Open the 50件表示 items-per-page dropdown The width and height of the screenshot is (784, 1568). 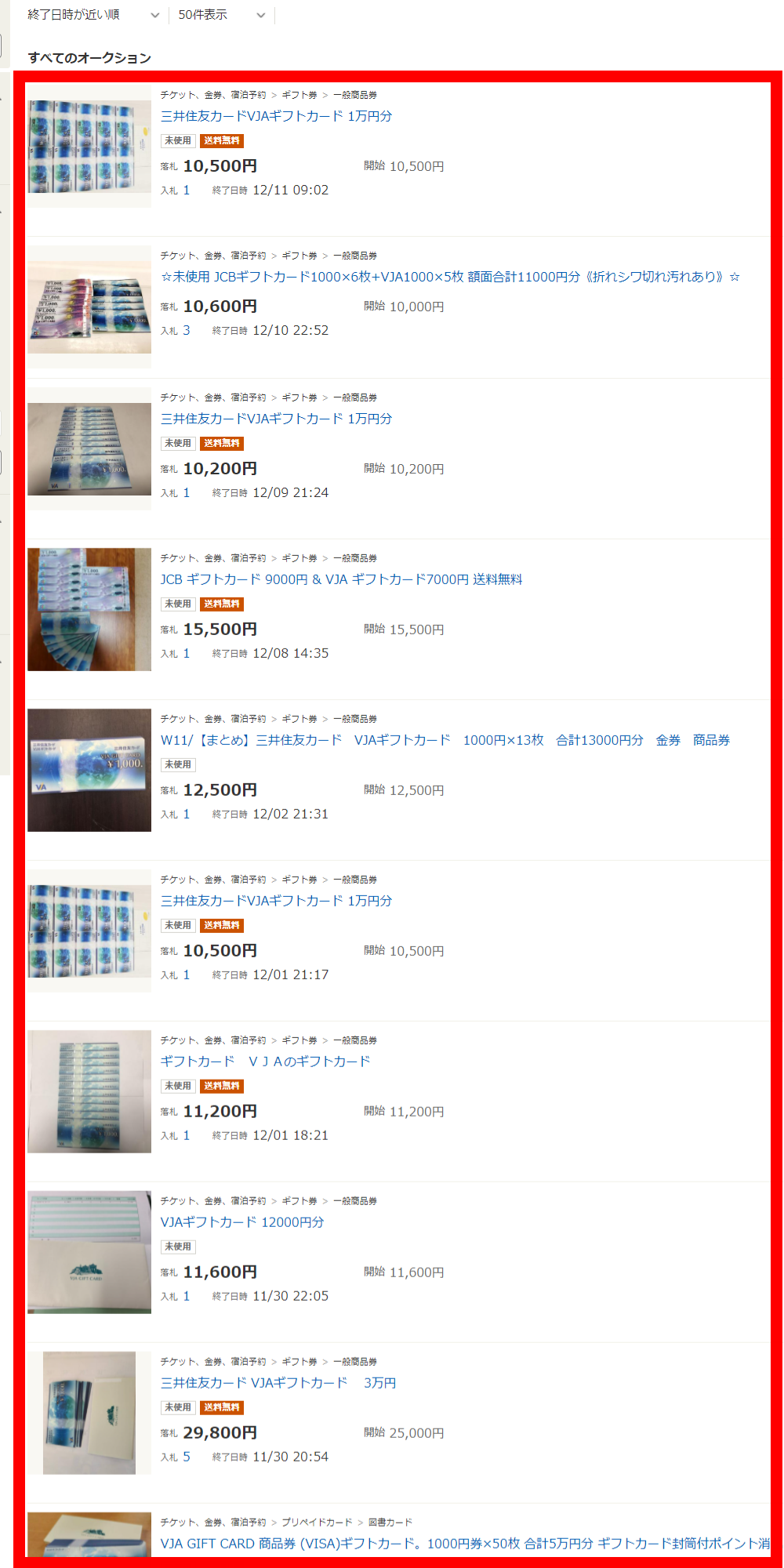pyautogui.click(x=221, y=15)
